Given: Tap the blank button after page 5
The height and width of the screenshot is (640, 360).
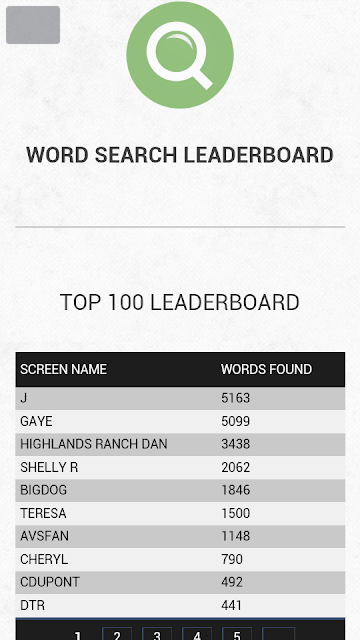Looking at the screenshot, I should 278,633.
